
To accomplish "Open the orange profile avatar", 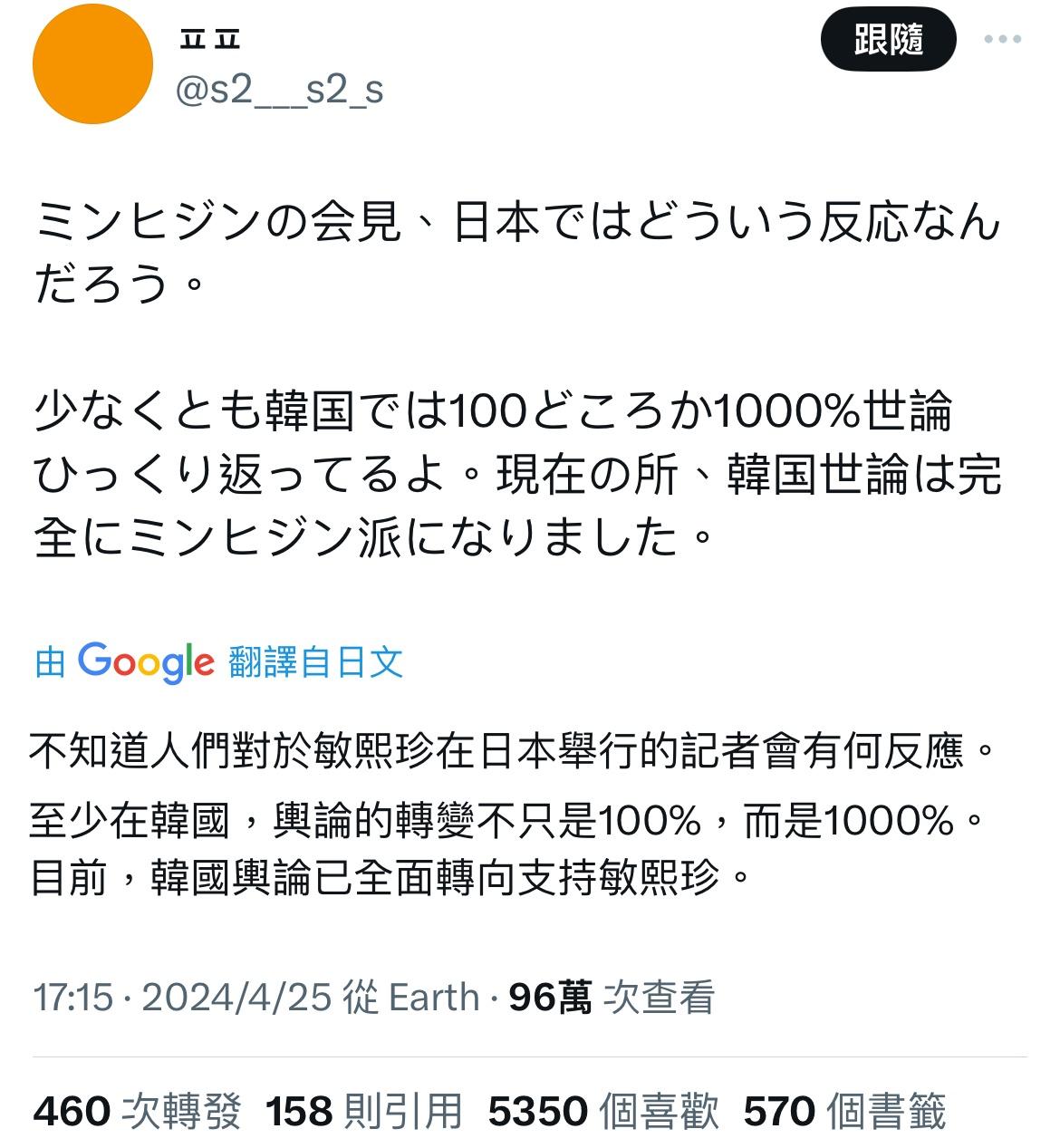I will pos(92,64).
